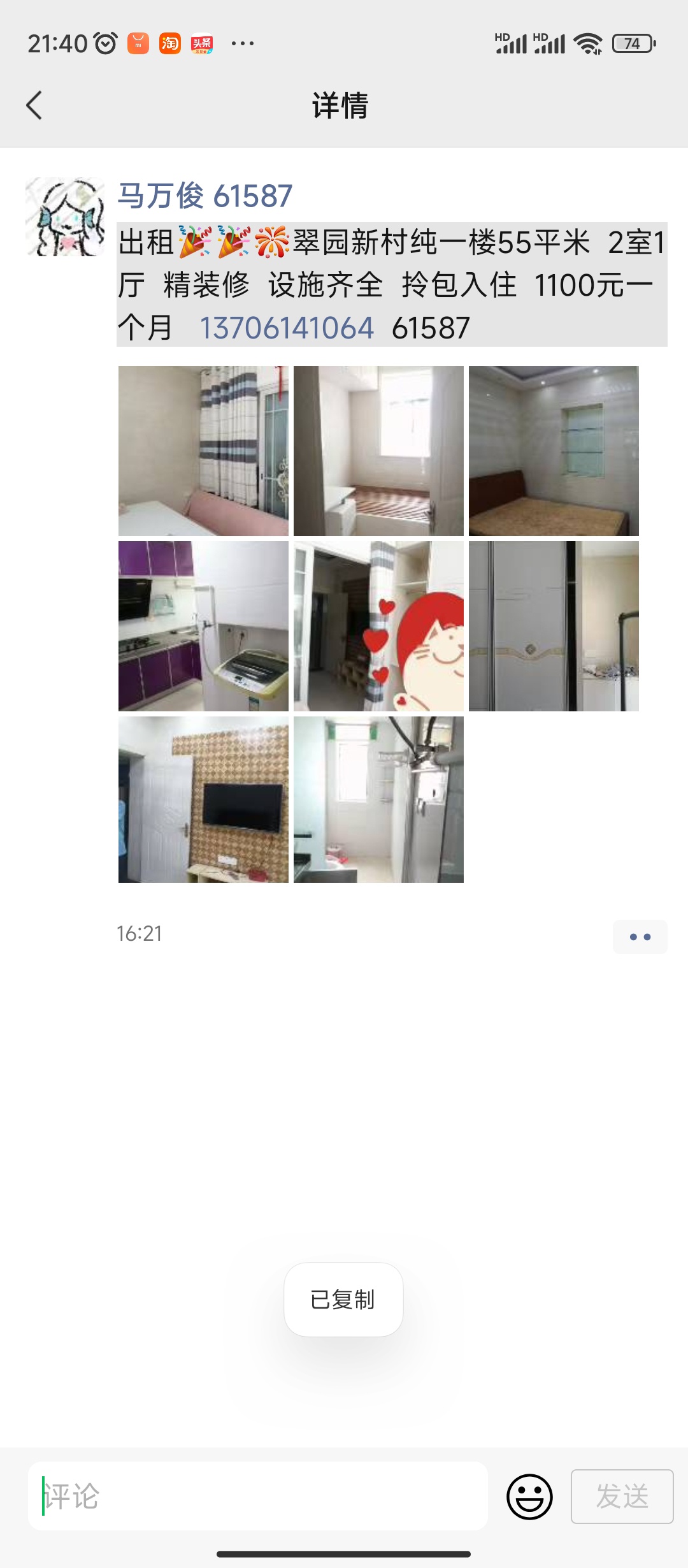This screenshot has height=1568, width=688.
Task: Focus the 评论 comment input field
Action: 258,1496
